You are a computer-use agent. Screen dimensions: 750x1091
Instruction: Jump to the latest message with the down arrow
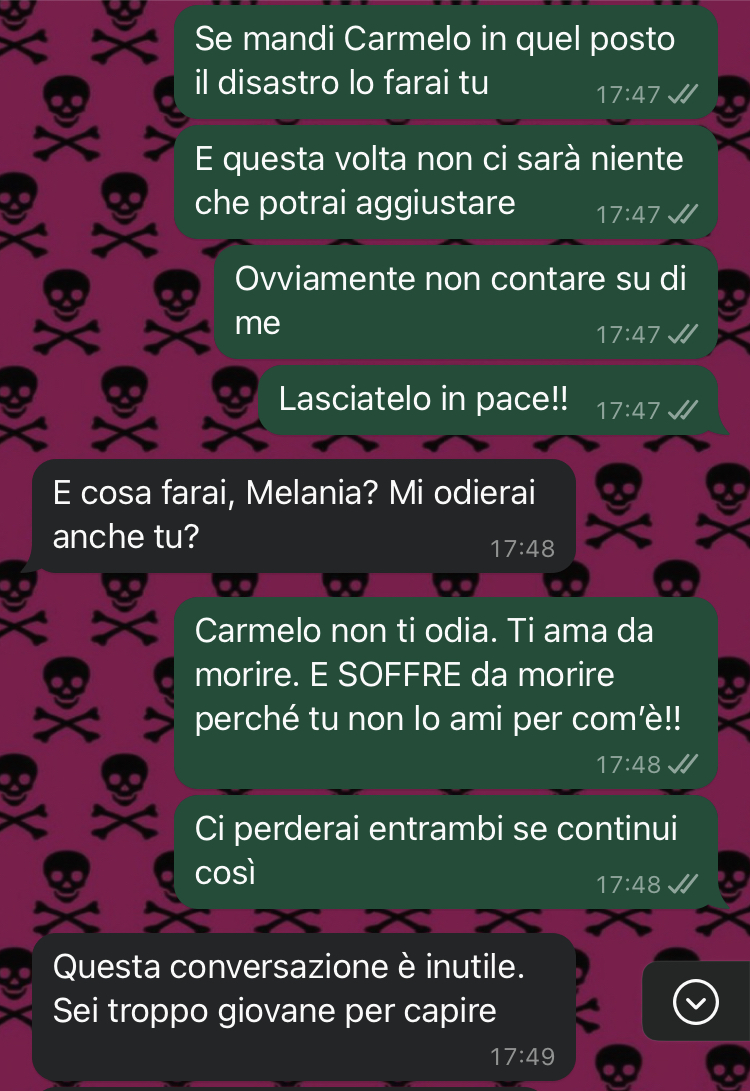696,1000
